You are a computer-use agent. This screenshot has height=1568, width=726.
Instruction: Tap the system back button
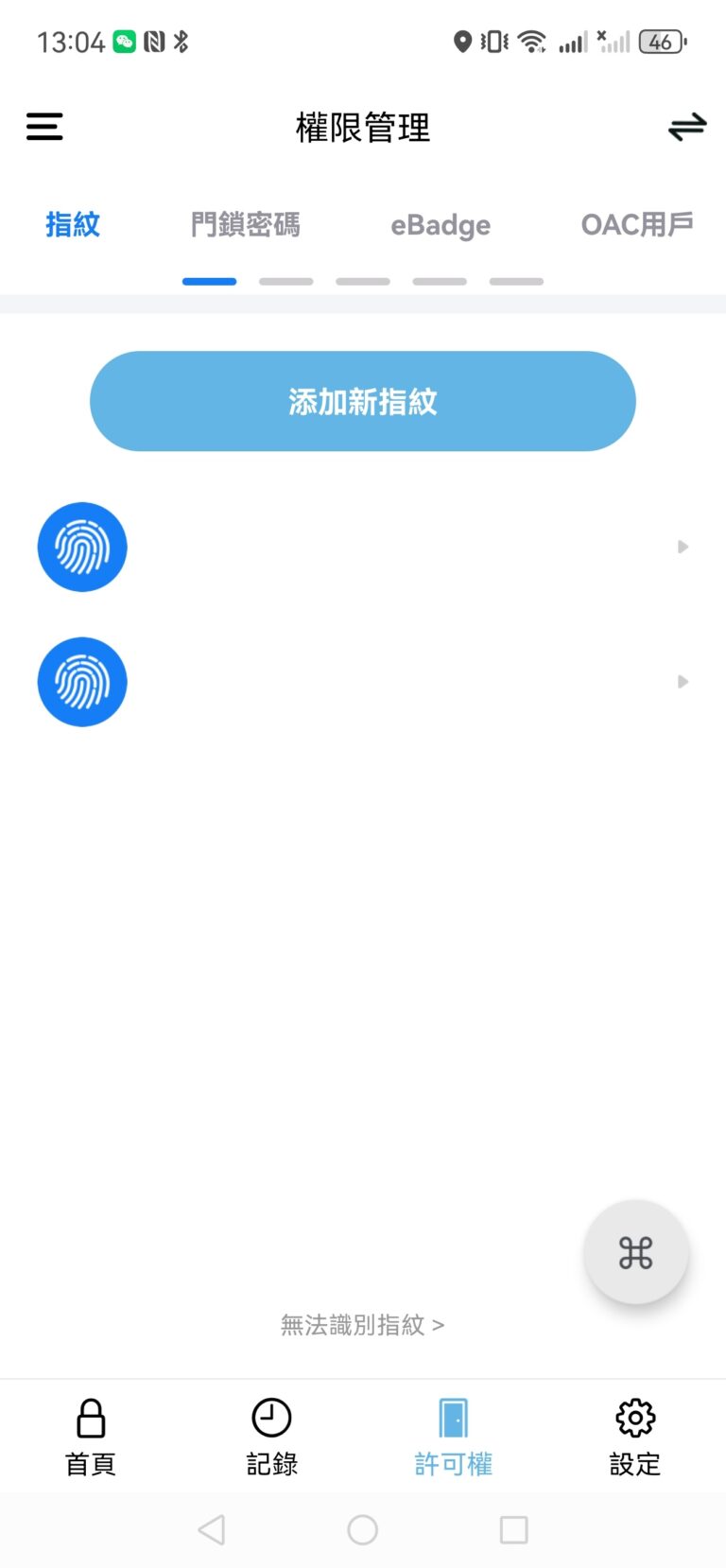pyautogui.click(x=212, y=1529)
